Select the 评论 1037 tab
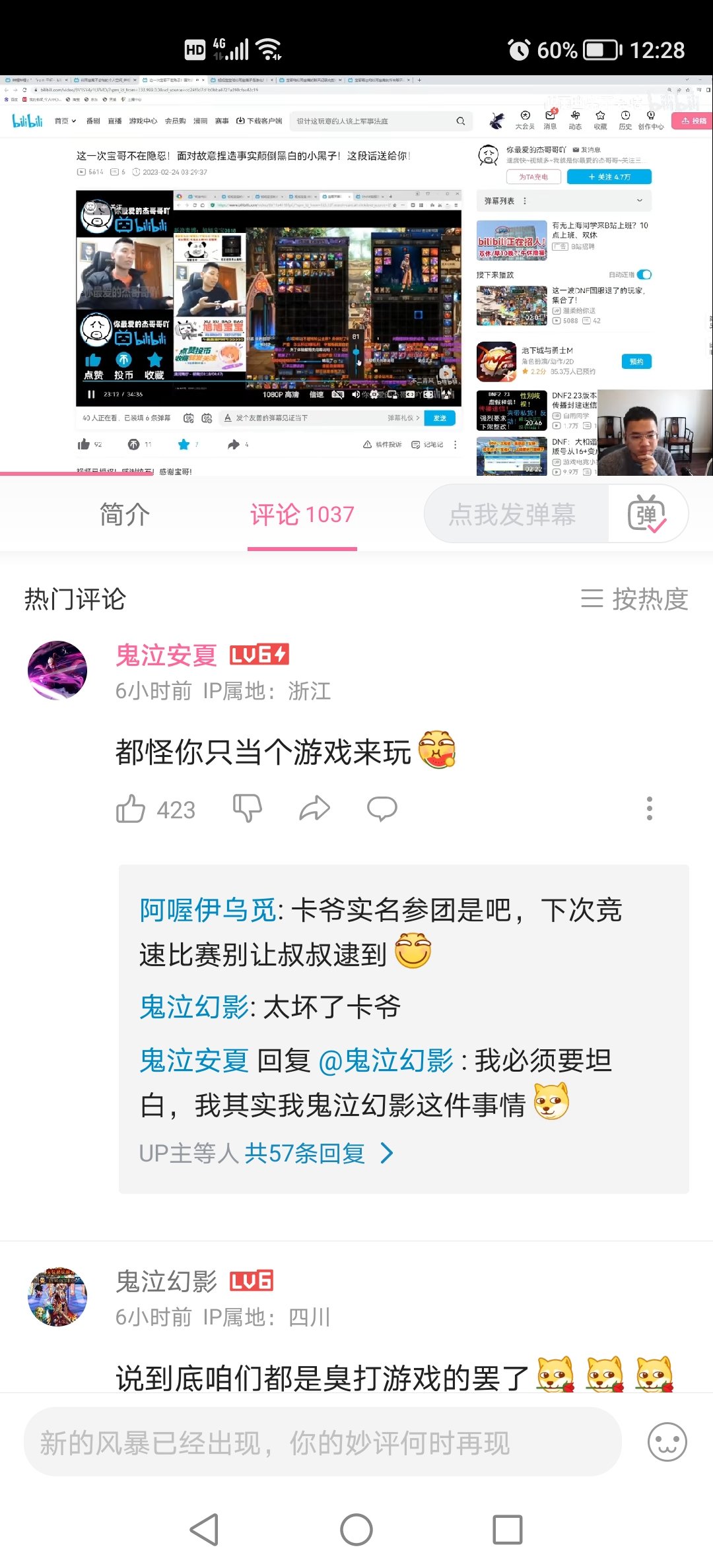Screen dimensions: 713x1568 click(x=302, y=515)
